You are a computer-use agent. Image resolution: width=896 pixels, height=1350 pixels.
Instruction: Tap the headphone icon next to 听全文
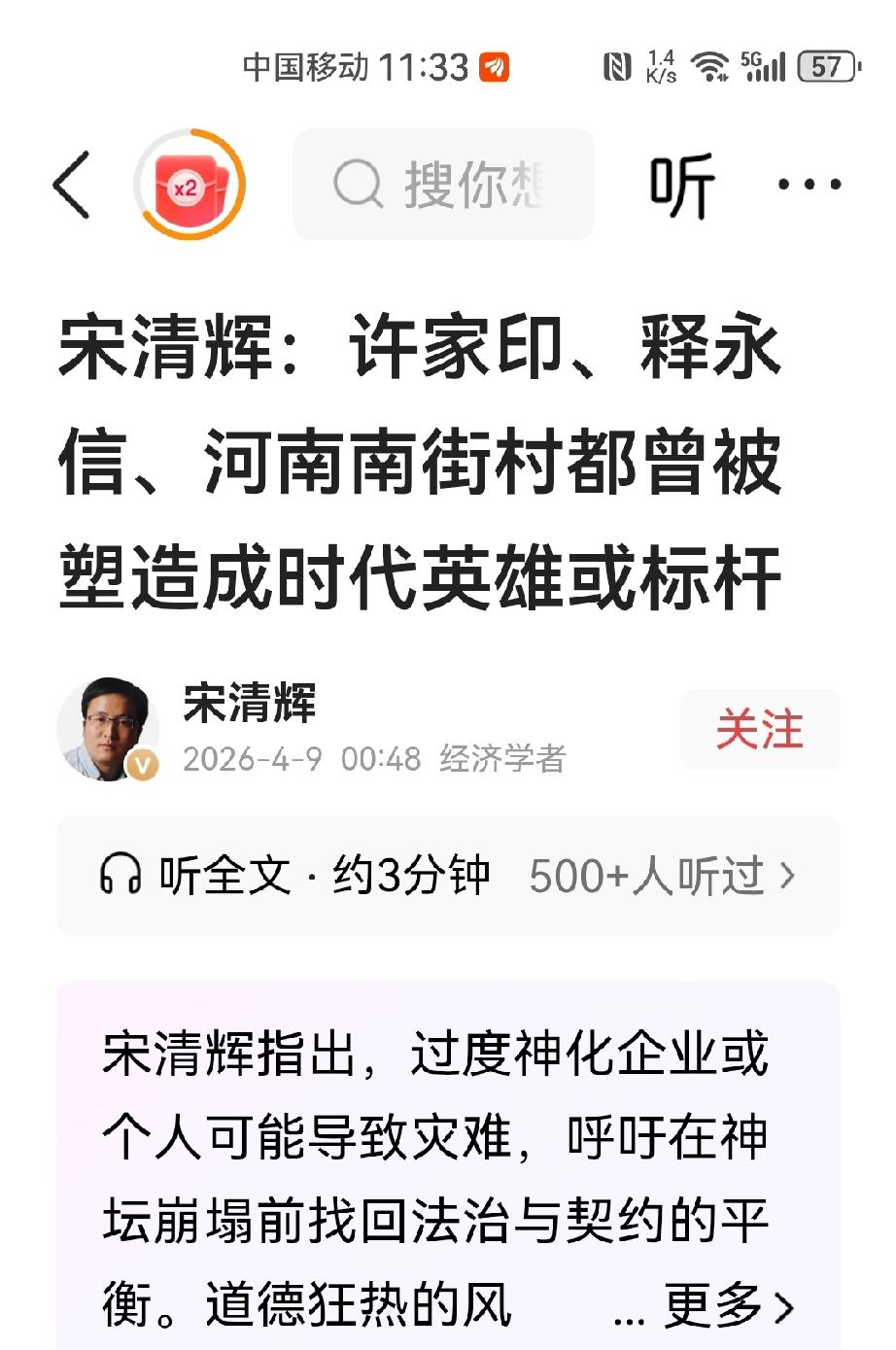[x=121, y=876]
